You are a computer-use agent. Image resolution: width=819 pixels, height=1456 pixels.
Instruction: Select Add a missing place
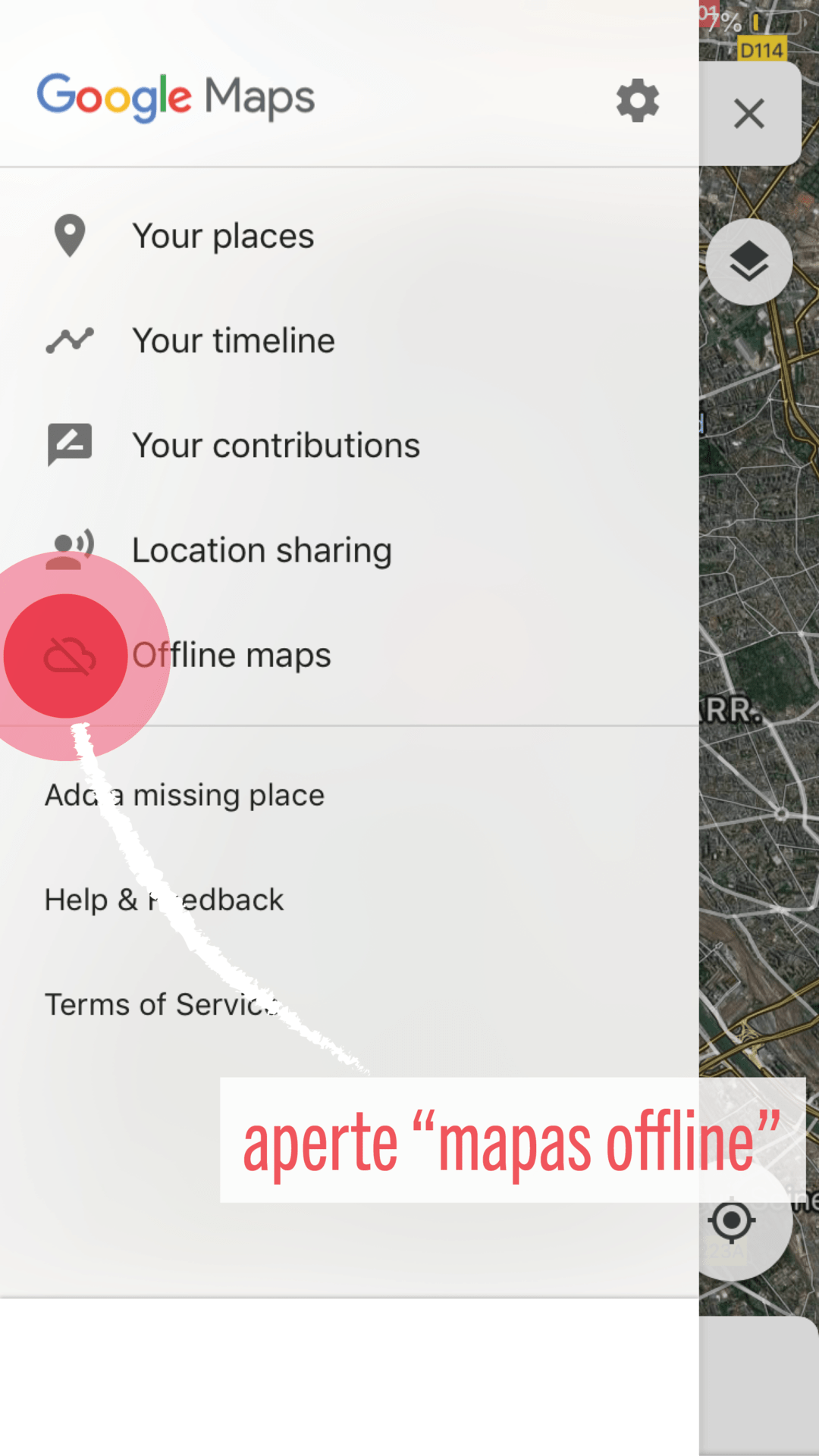[x=184, y=795]
